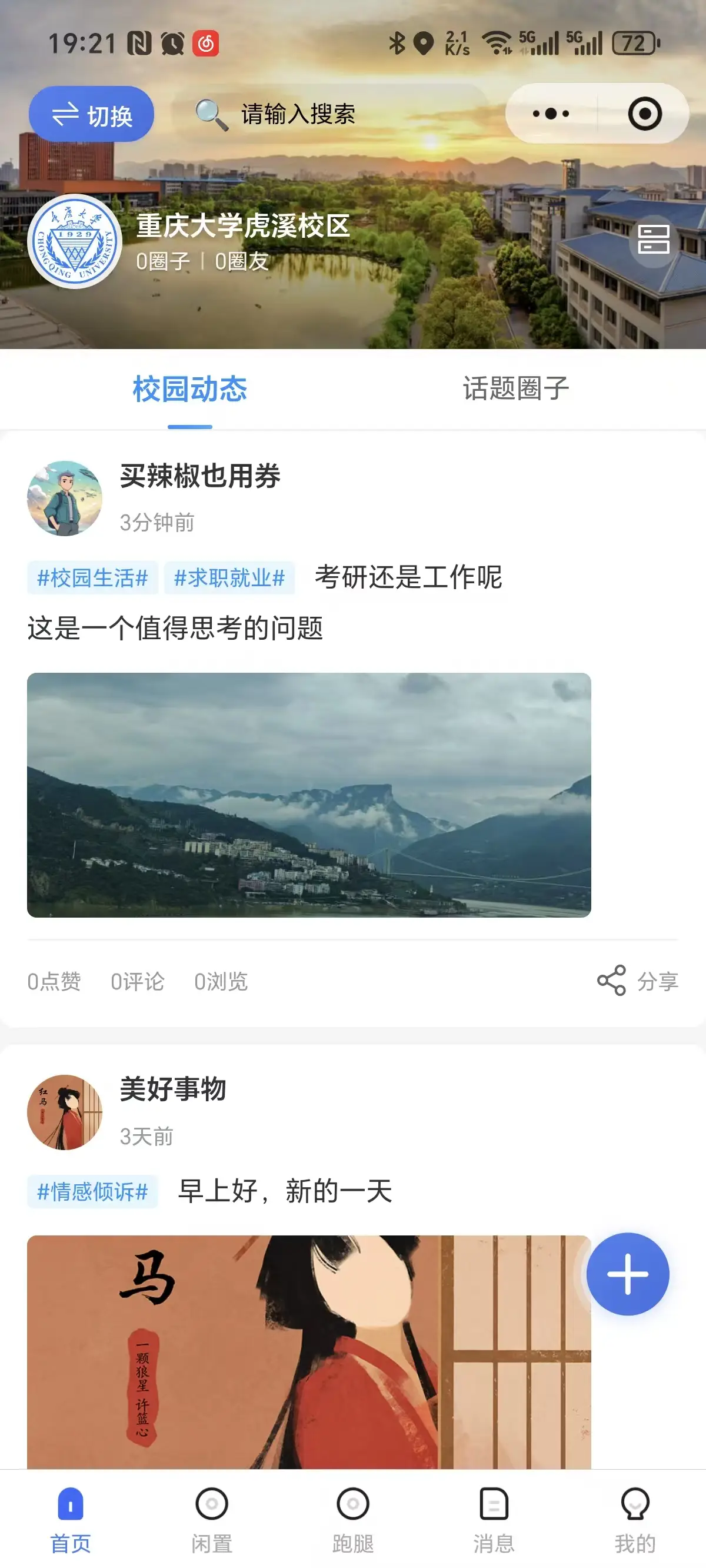Go to the 闲置 tab
This screenshot has width=706, height=1568.
[211, 1517]
